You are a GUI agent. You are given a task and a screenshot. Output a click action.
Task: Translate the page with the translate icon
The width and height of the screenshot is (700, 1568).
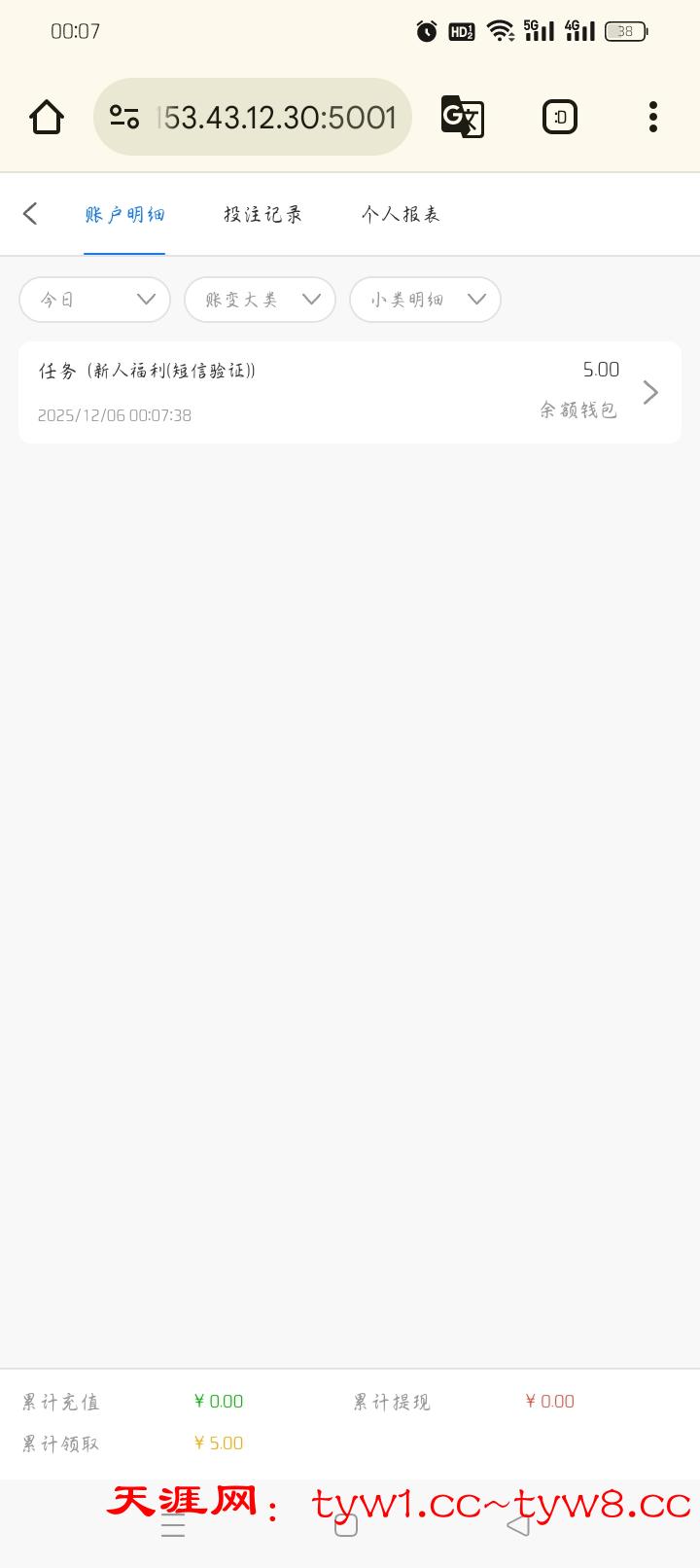[463, 118]
